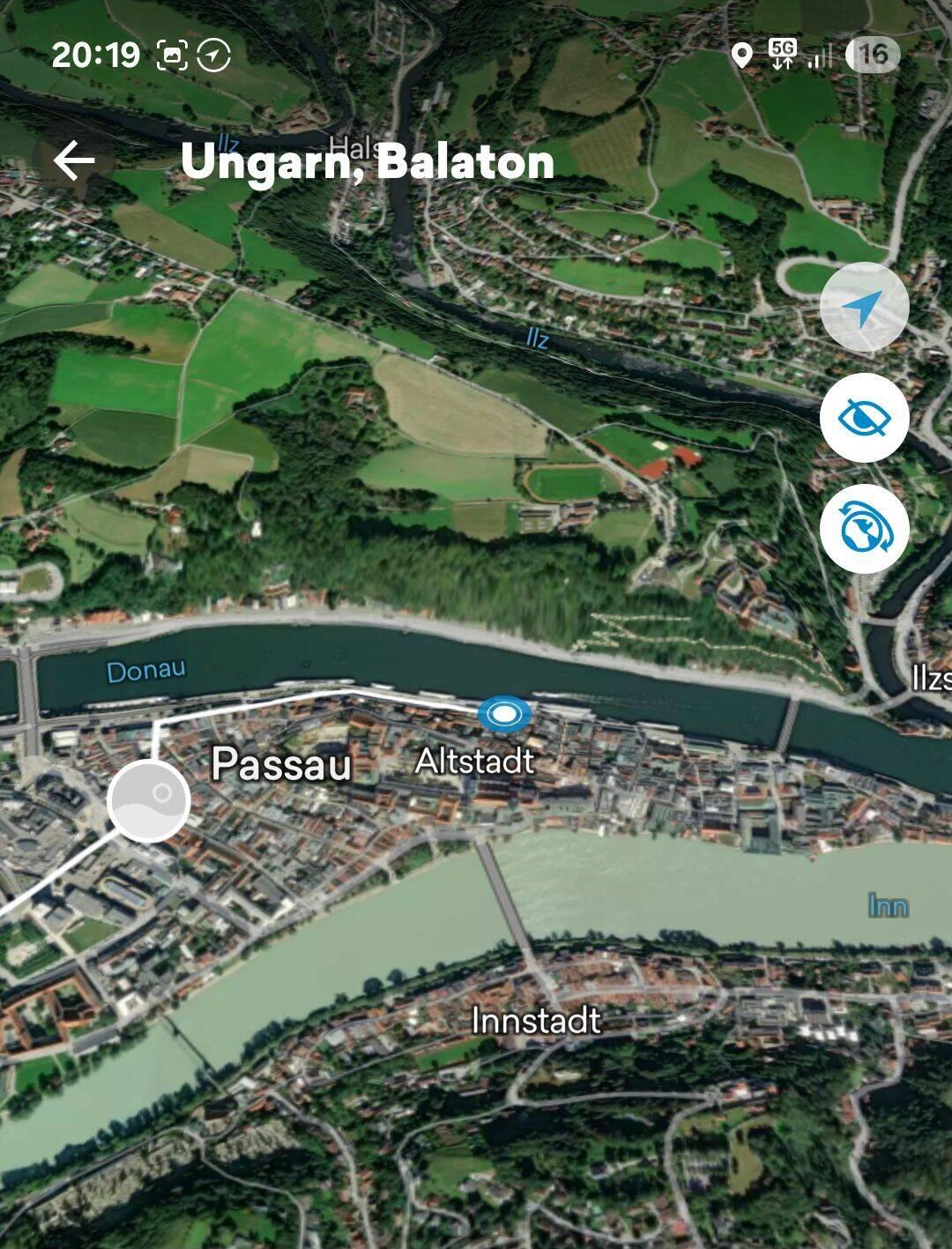The image size is (952, 1249).
Task: Toggle visibility with the crossed-eye button
Action: coord(864,418)
